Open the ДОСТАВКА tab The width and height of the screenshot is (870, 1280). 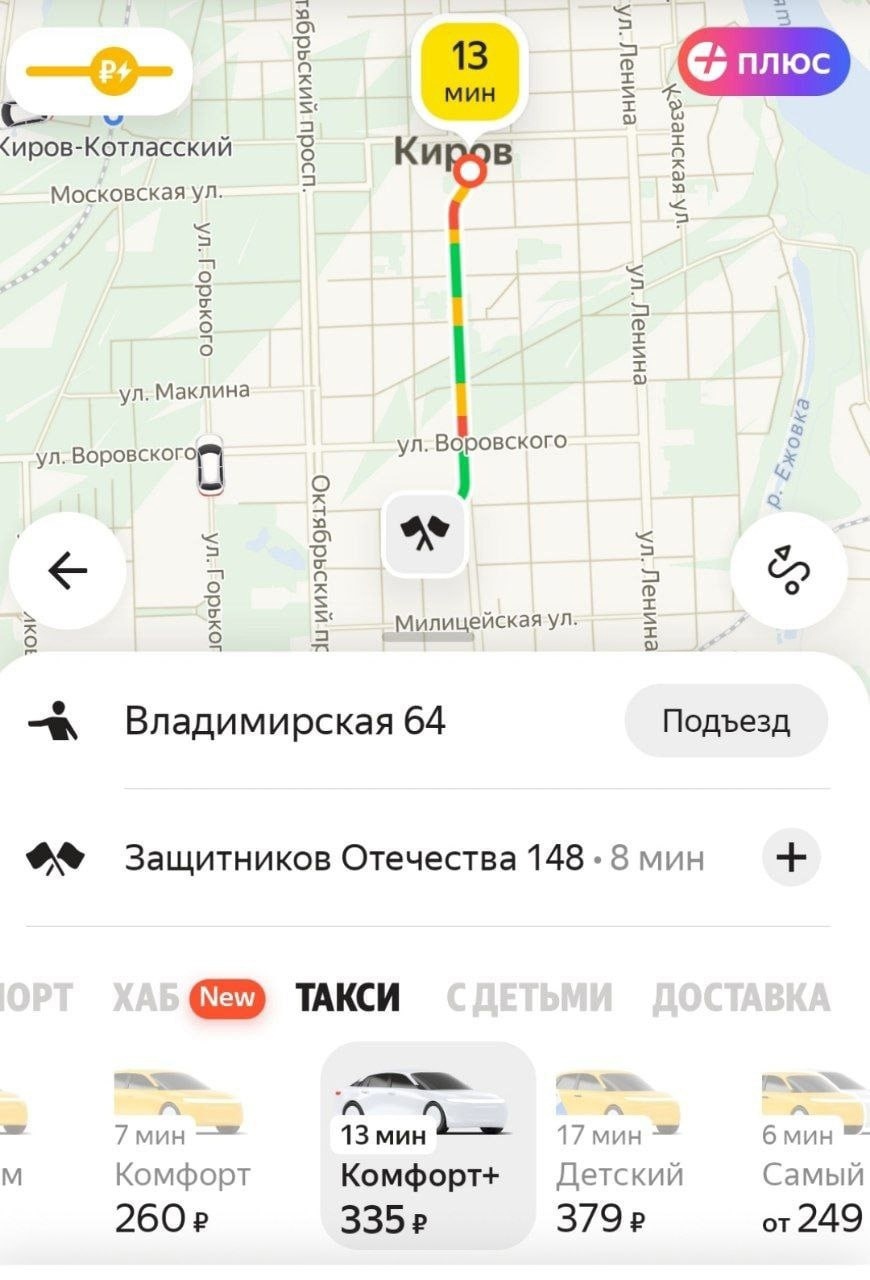[x=741, y=997]
